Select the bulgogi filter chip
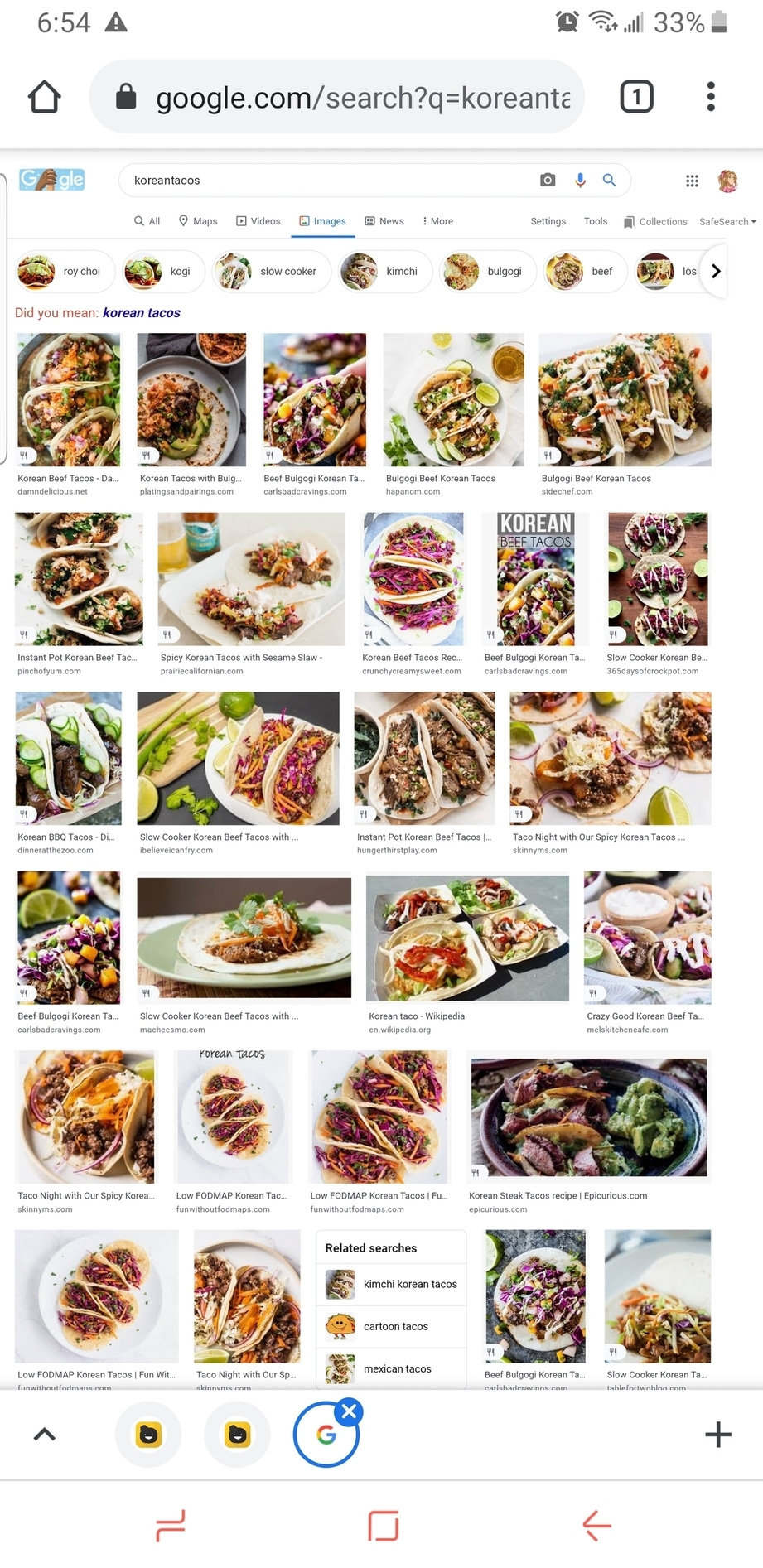Viewport: 763px width, 1568px height. click(487, 272)
